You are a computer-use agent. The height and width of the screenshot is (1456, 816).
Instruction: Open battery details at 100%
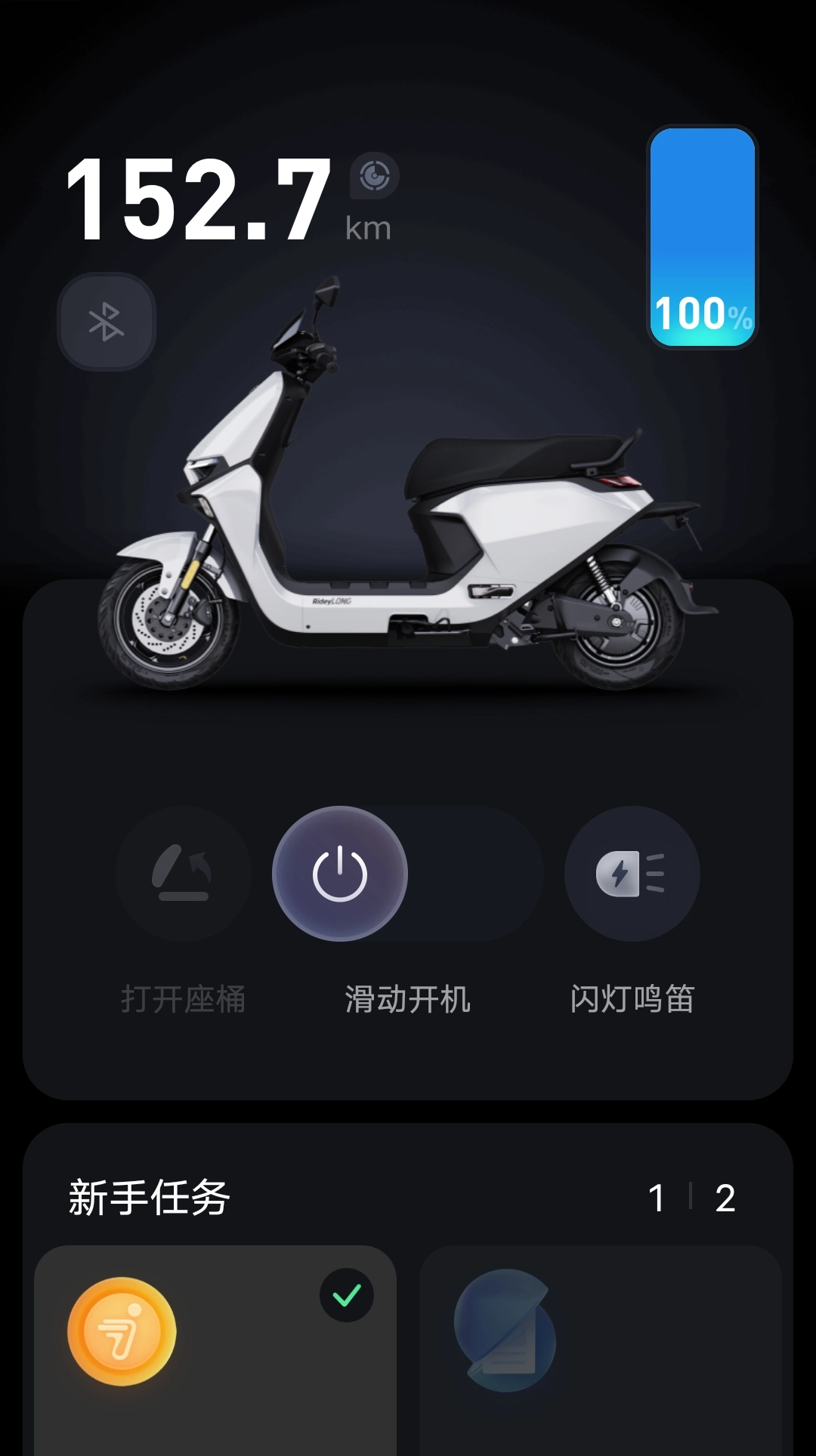[702, 236]
